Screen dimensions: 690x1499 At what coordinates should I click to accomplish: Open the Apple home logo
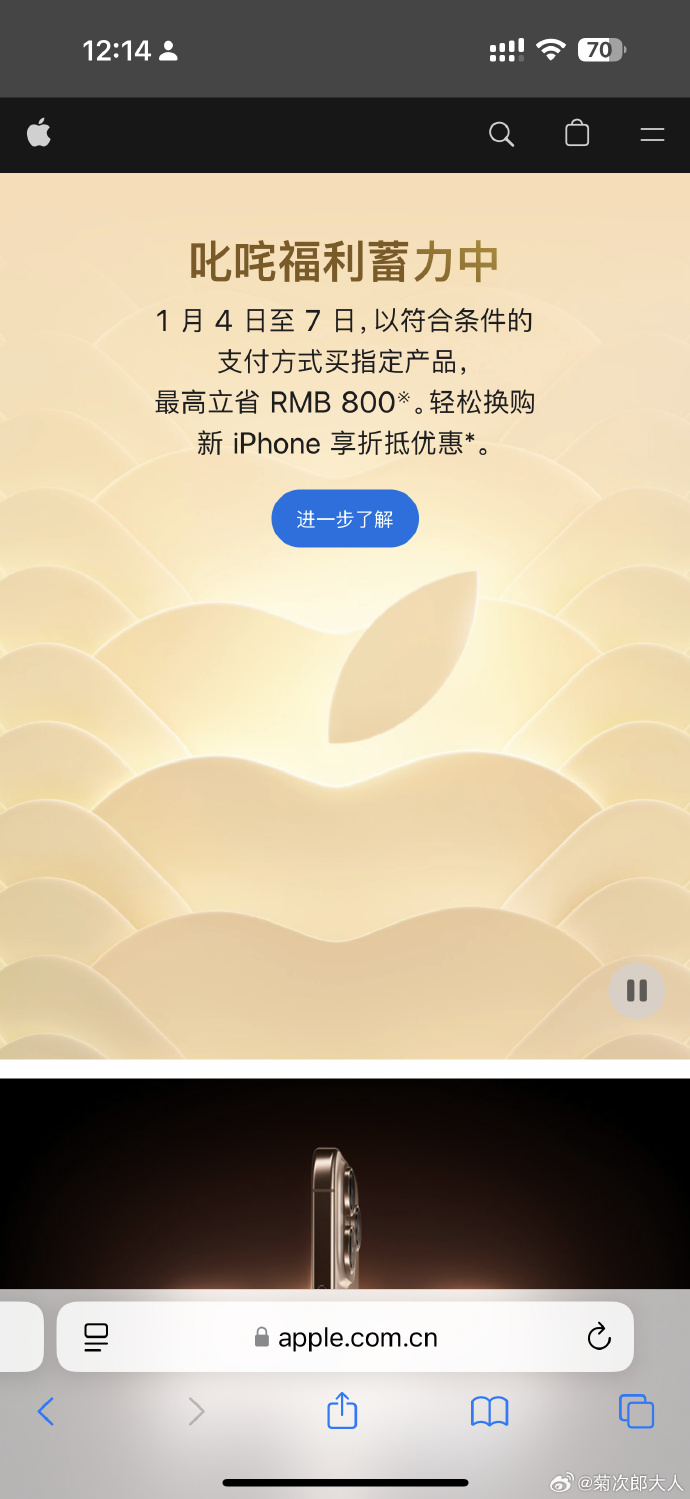pyautogui.click(x=39, y=133)
